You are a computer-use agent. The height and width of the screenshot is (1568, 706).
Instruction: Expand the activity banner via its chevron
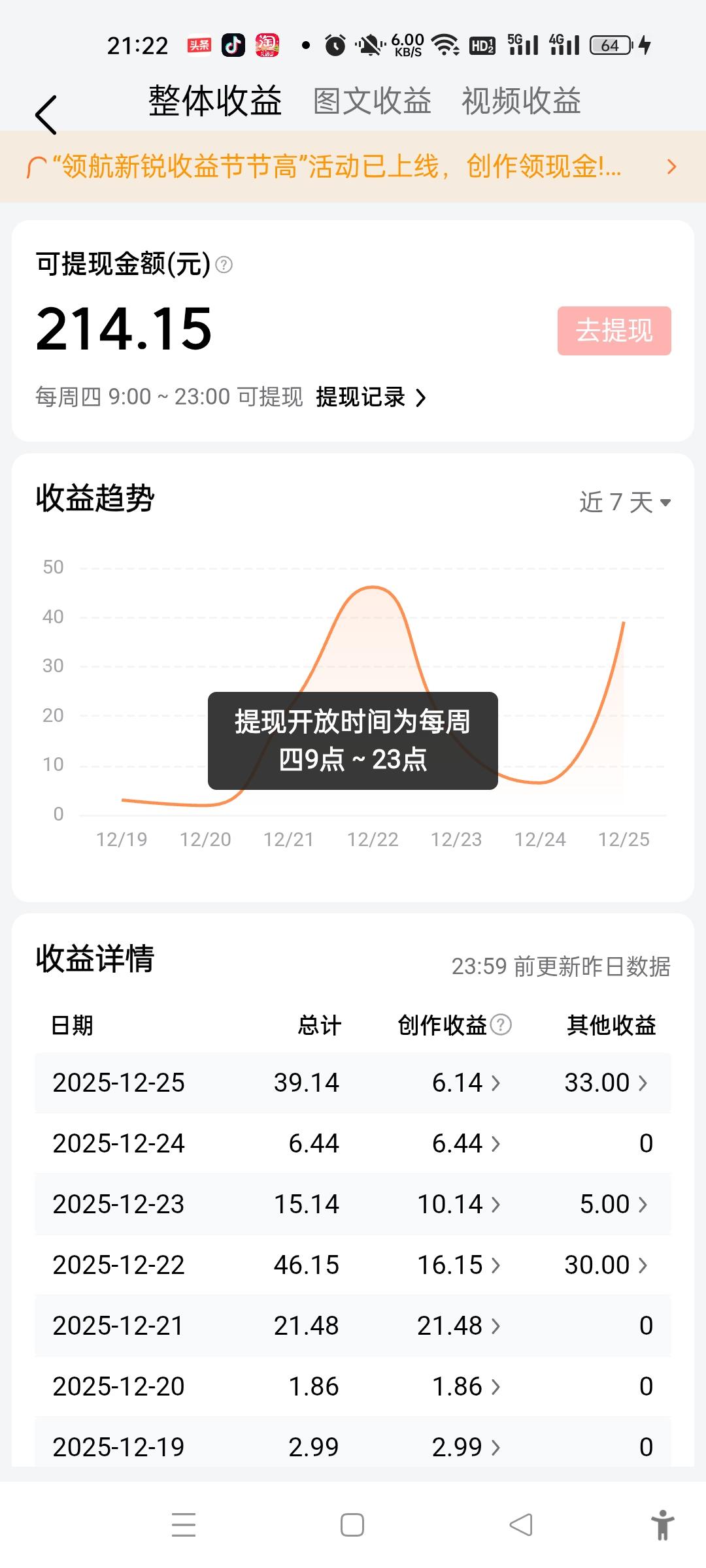point(672,167)
